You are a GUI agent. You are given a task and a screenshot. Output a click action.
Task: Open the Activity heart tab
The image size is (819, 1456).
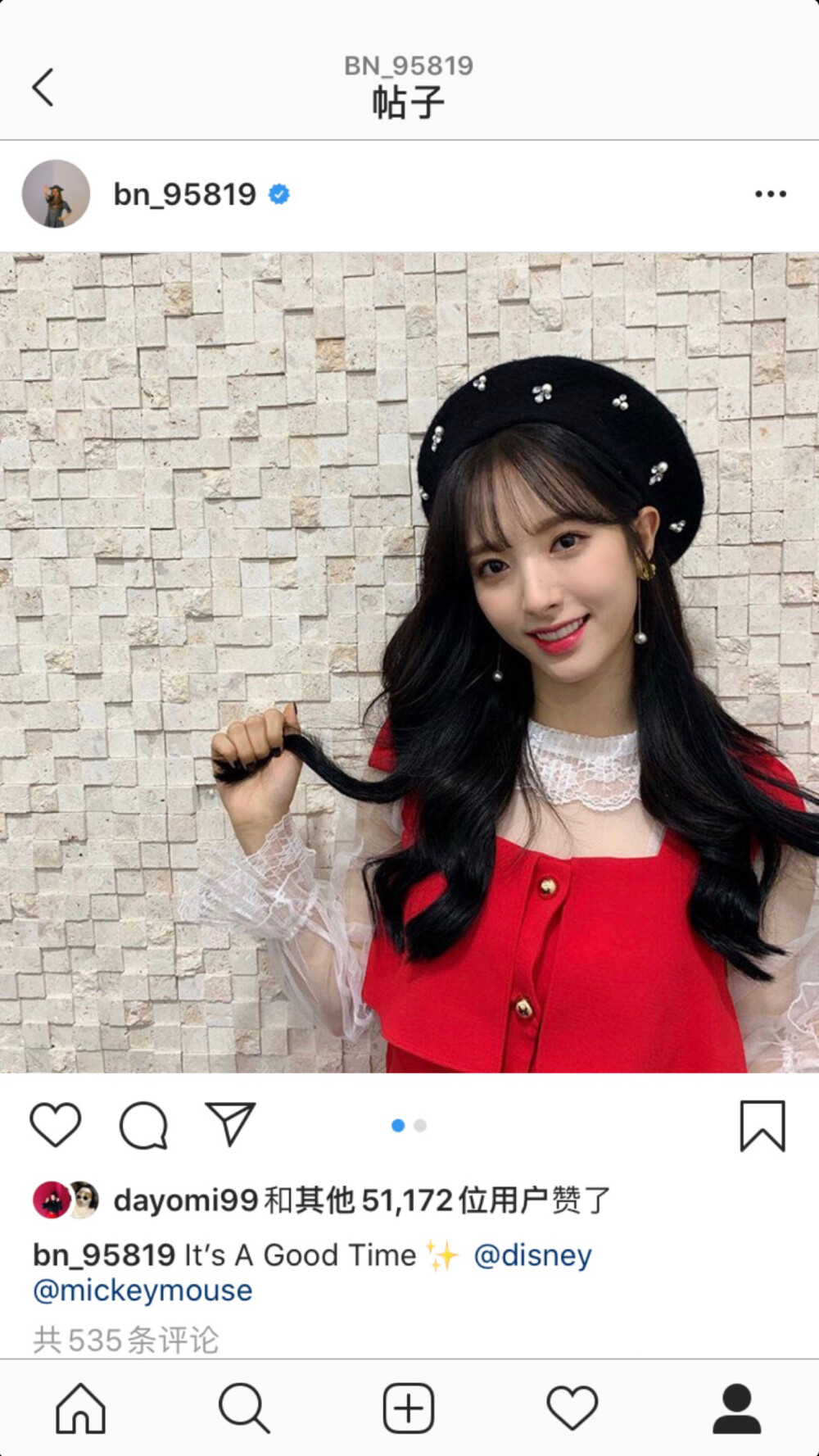[x=572, y=1408]
